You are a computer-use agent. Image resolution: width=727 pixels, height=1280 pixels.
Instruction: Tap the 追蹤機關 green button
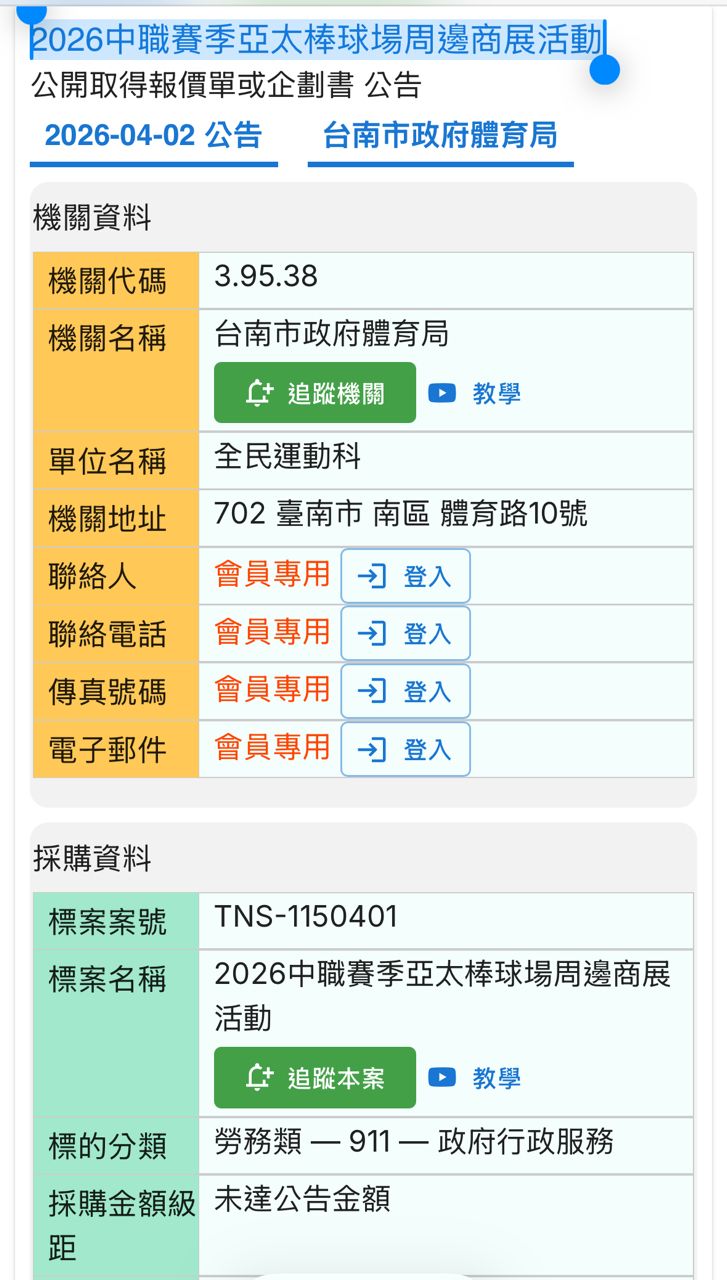click(x=314, y=393)
